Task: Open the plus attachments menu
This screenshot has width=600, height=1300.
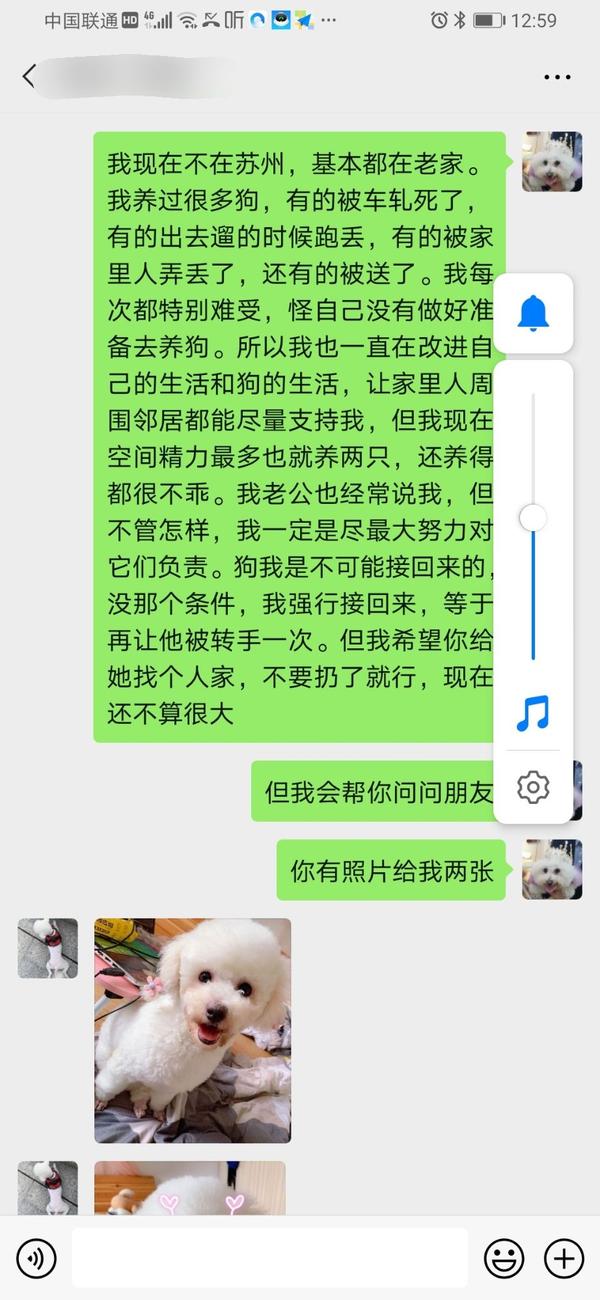Action: (x=563, y=1258)
